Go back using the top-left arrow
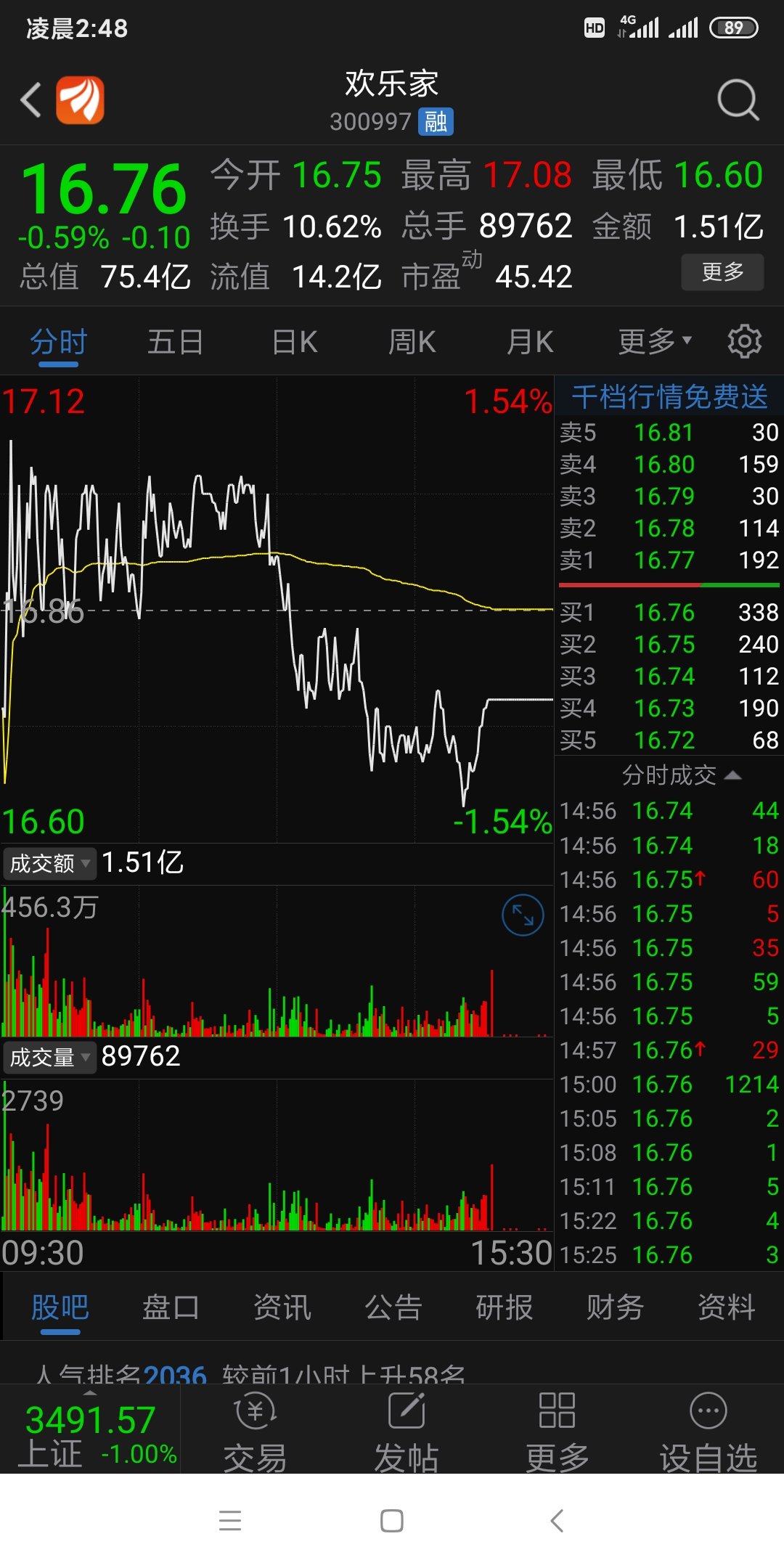The image size is (784, 1568). click(x=31, y=100)
